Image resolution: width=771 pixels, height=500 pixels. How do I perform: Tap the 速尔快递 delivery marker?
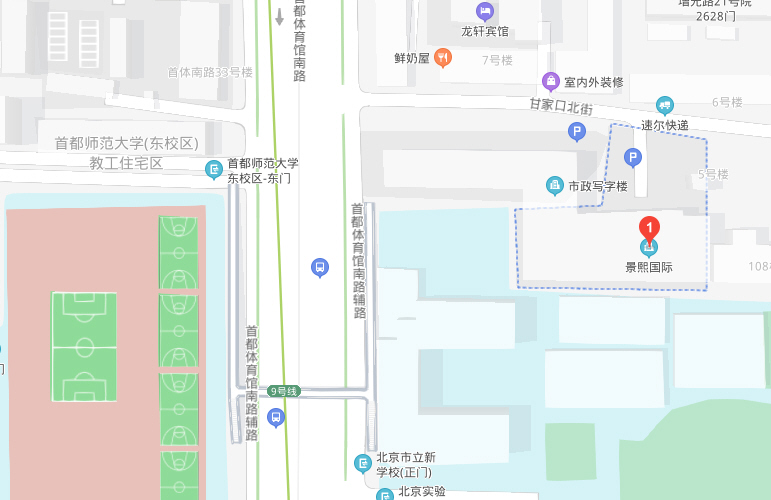[x=665, y=105]
